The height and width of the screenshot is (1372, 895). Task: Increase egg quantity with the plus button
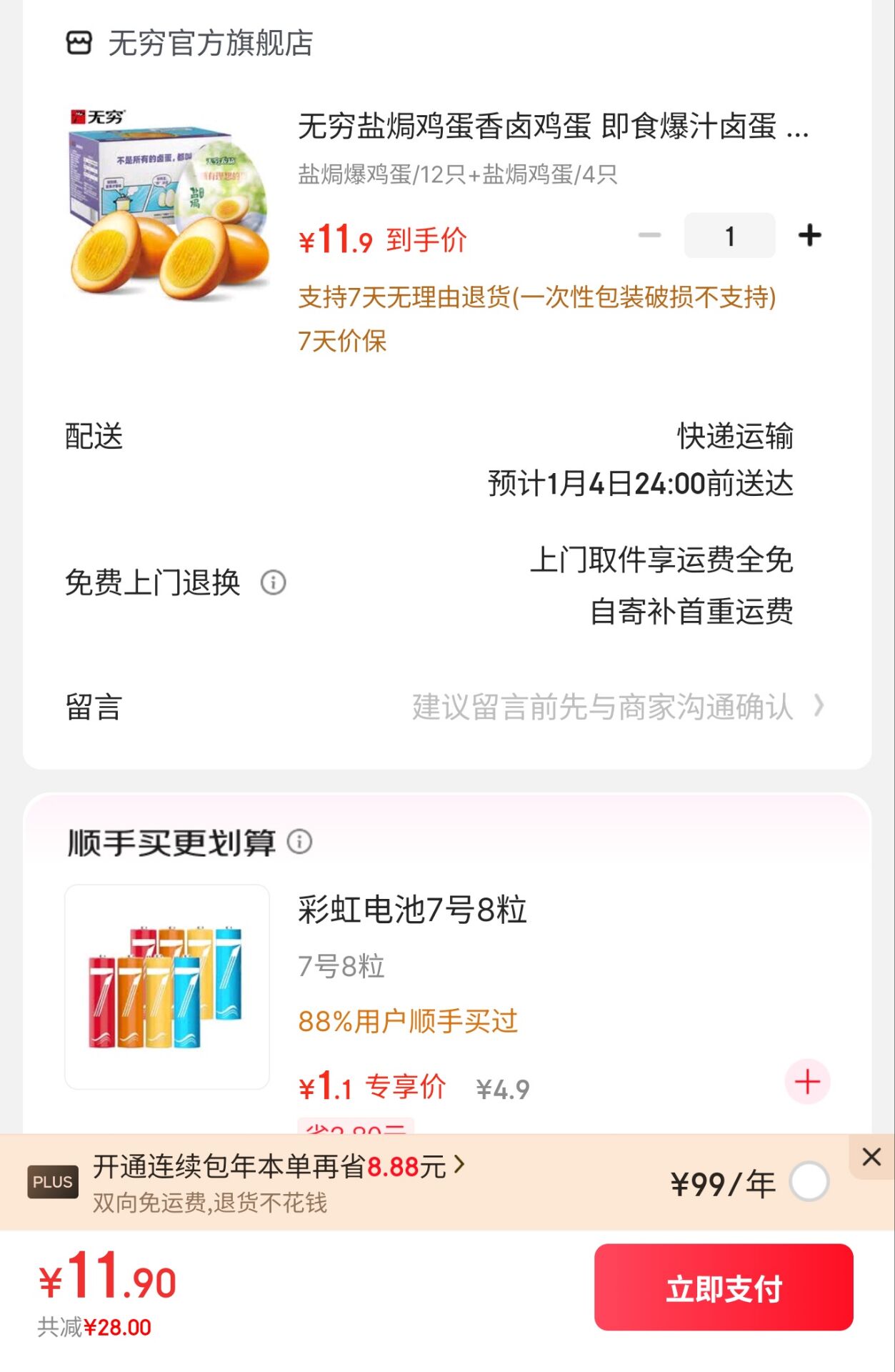click(x=809, y=235)
